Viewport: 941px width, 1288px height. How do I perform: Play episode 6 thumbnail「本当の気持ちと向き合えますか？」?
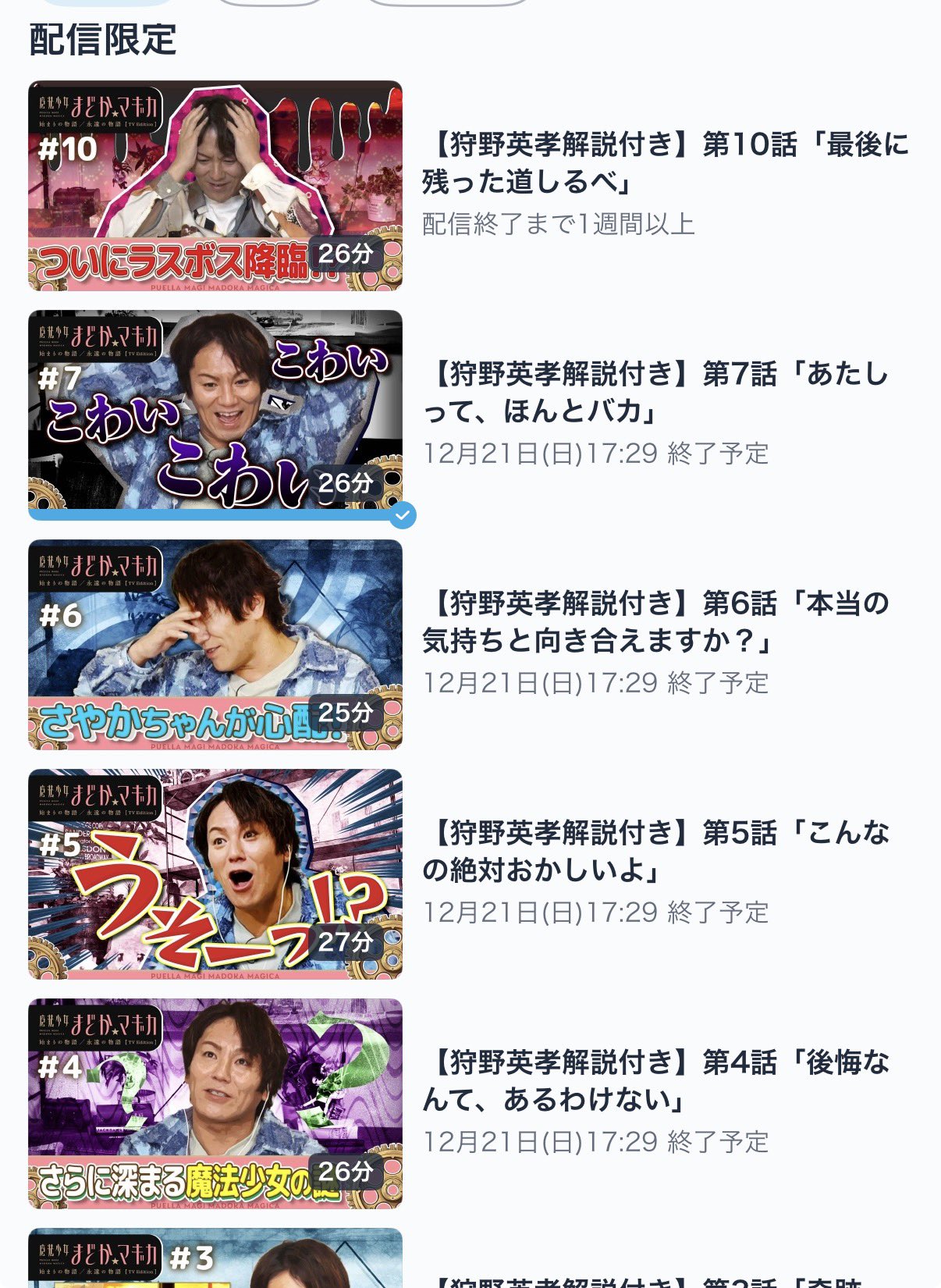[x=215, y=644]
